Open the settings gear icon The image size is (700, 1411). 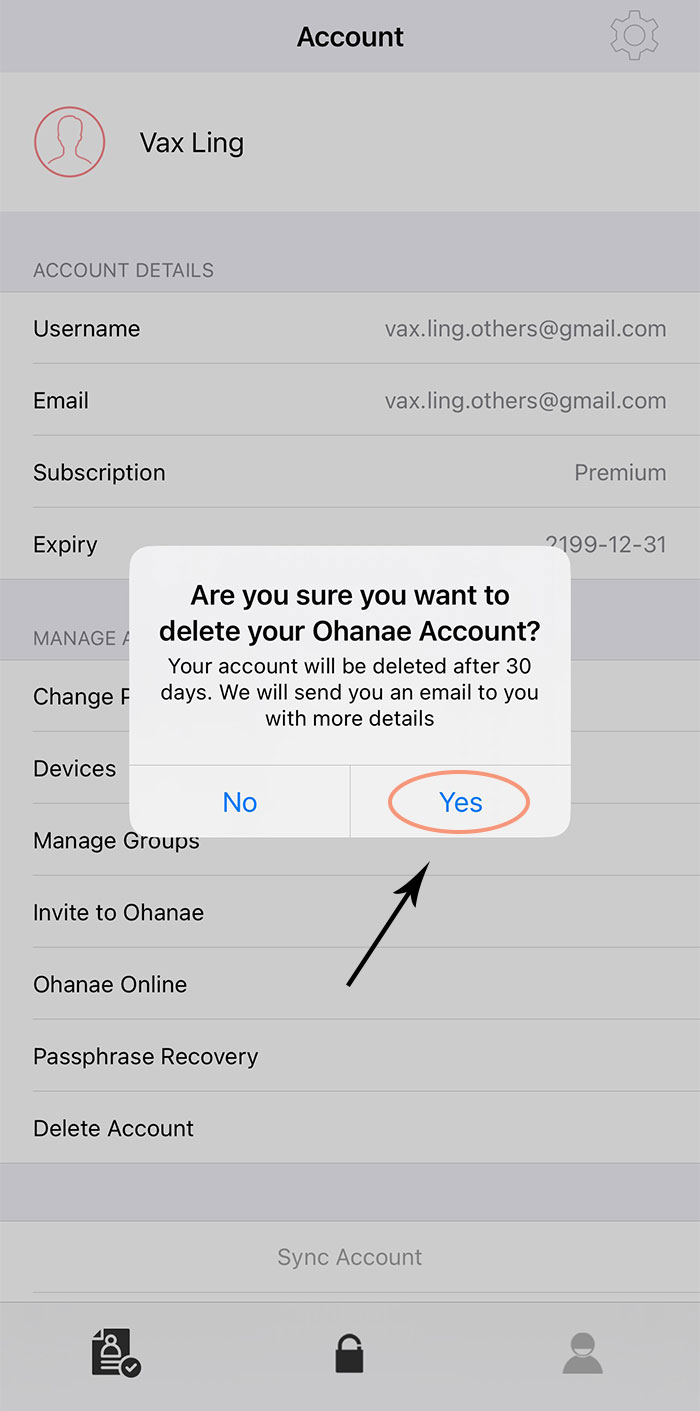click(x=634, y=36)
